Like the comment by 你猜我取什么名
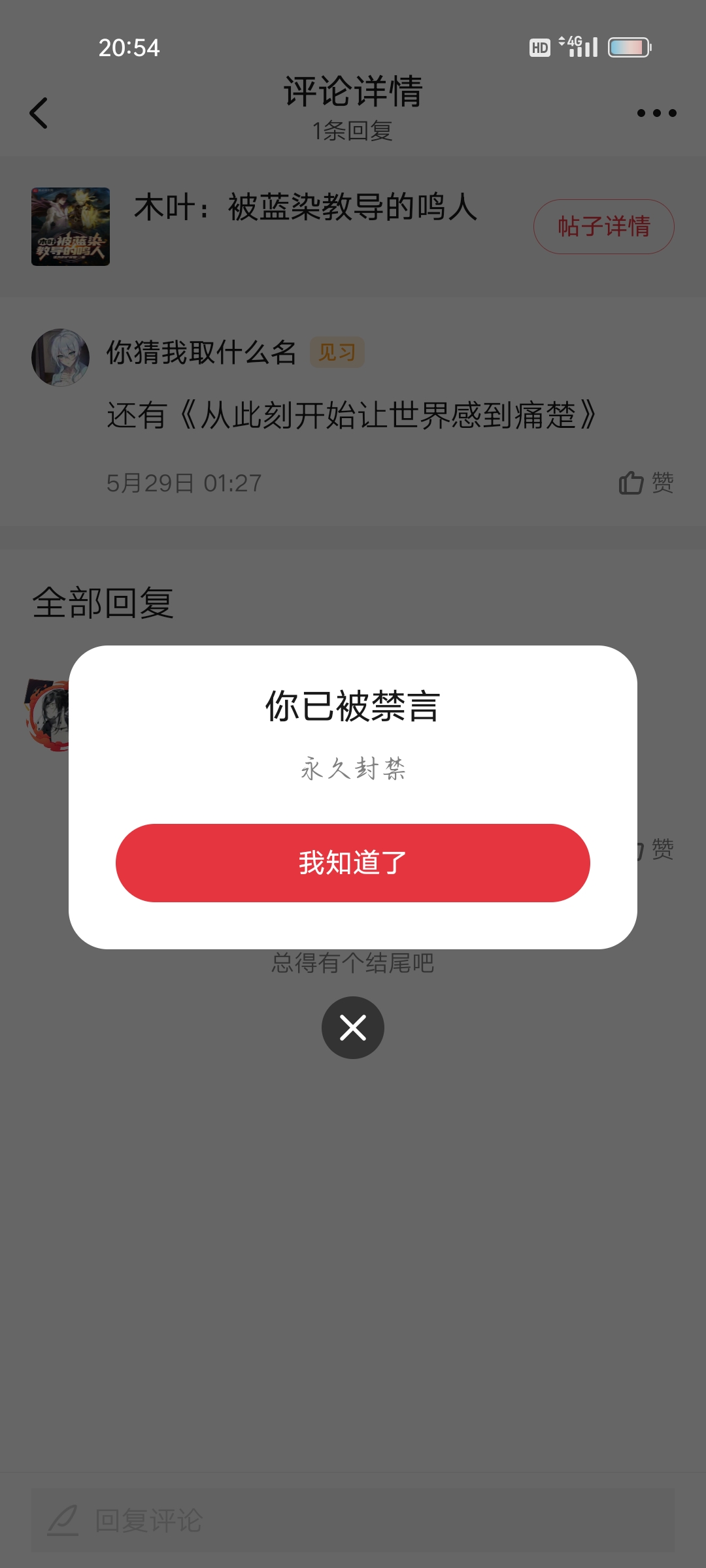 [645, 483]
